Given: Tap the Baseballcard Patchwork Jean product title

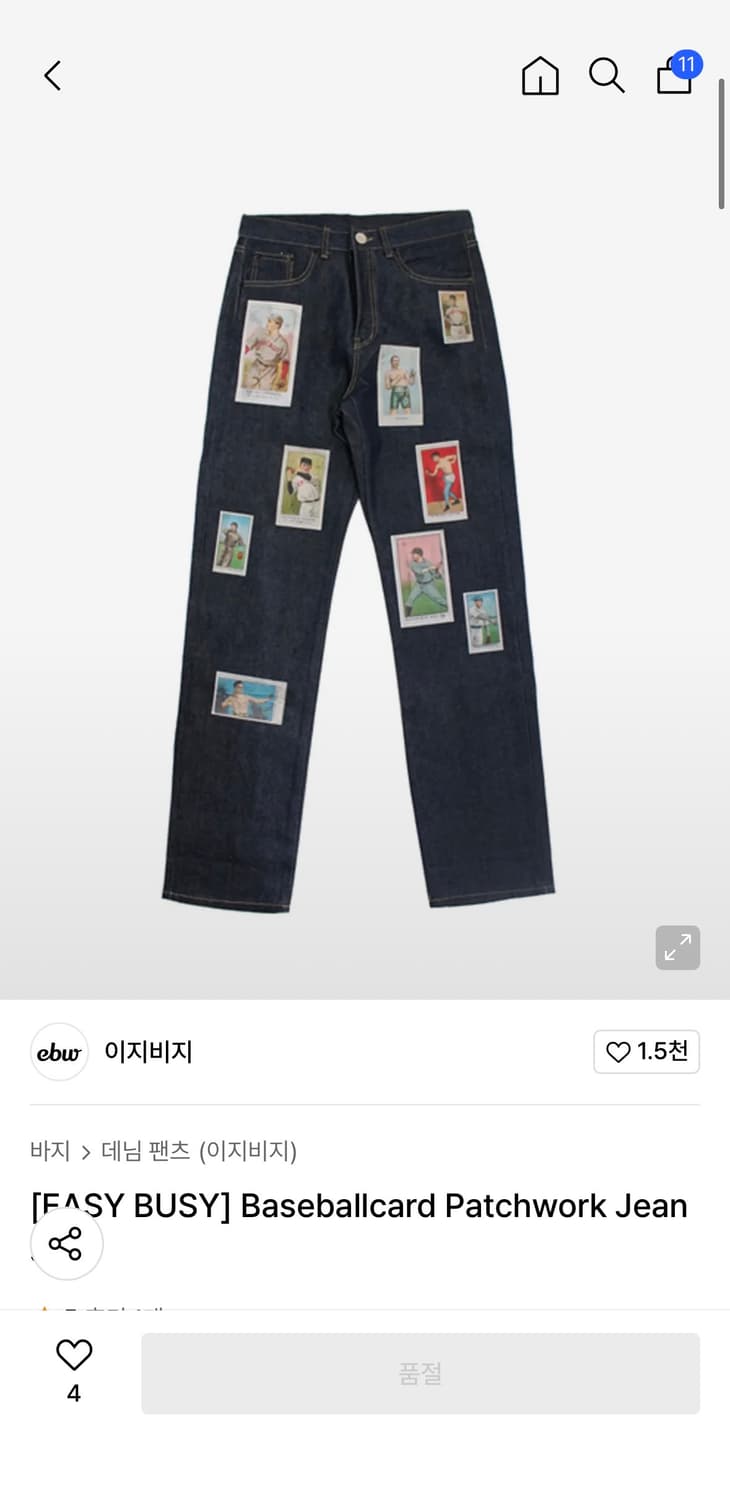Looking at the screenshot, I should (x=360, y=1205).
